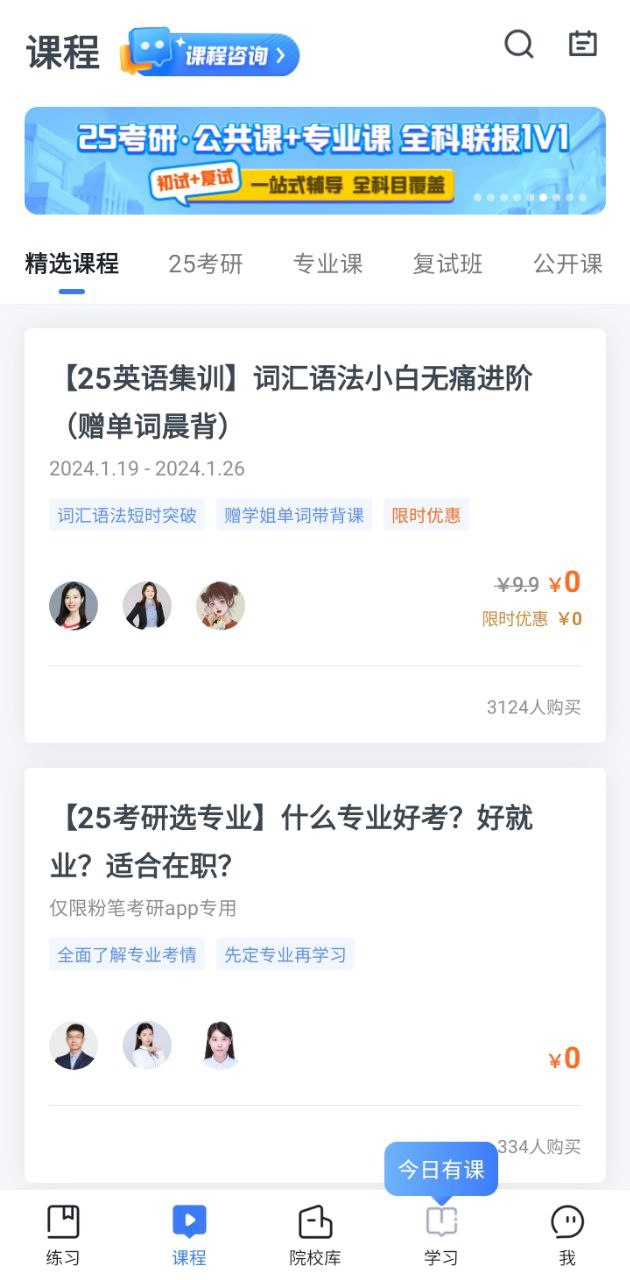Tap the 今日有课 reminder bubble
Image resolution: width=630 pixels, height=1280 pixels.
(441, 1169)
